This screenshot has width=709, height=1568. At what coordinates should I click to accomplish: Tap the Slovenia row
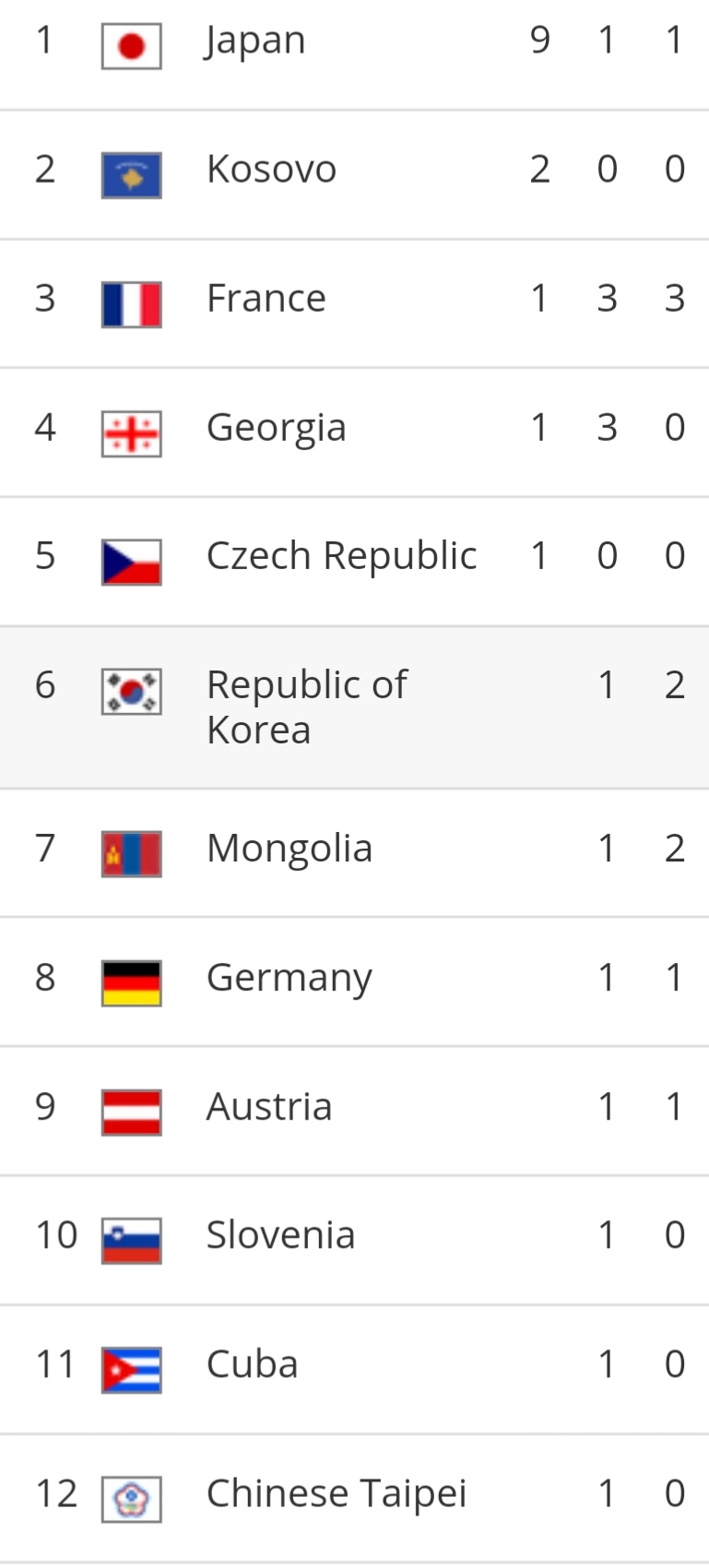pos(280,1236)
